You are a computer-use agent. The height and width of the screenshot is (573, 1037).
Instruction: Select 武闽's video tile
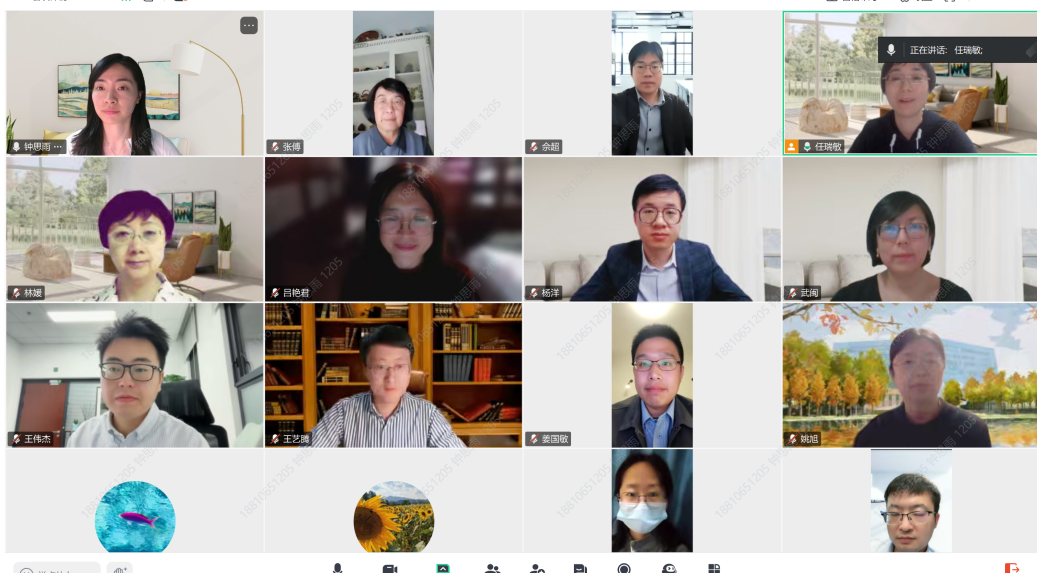point(910,230)
